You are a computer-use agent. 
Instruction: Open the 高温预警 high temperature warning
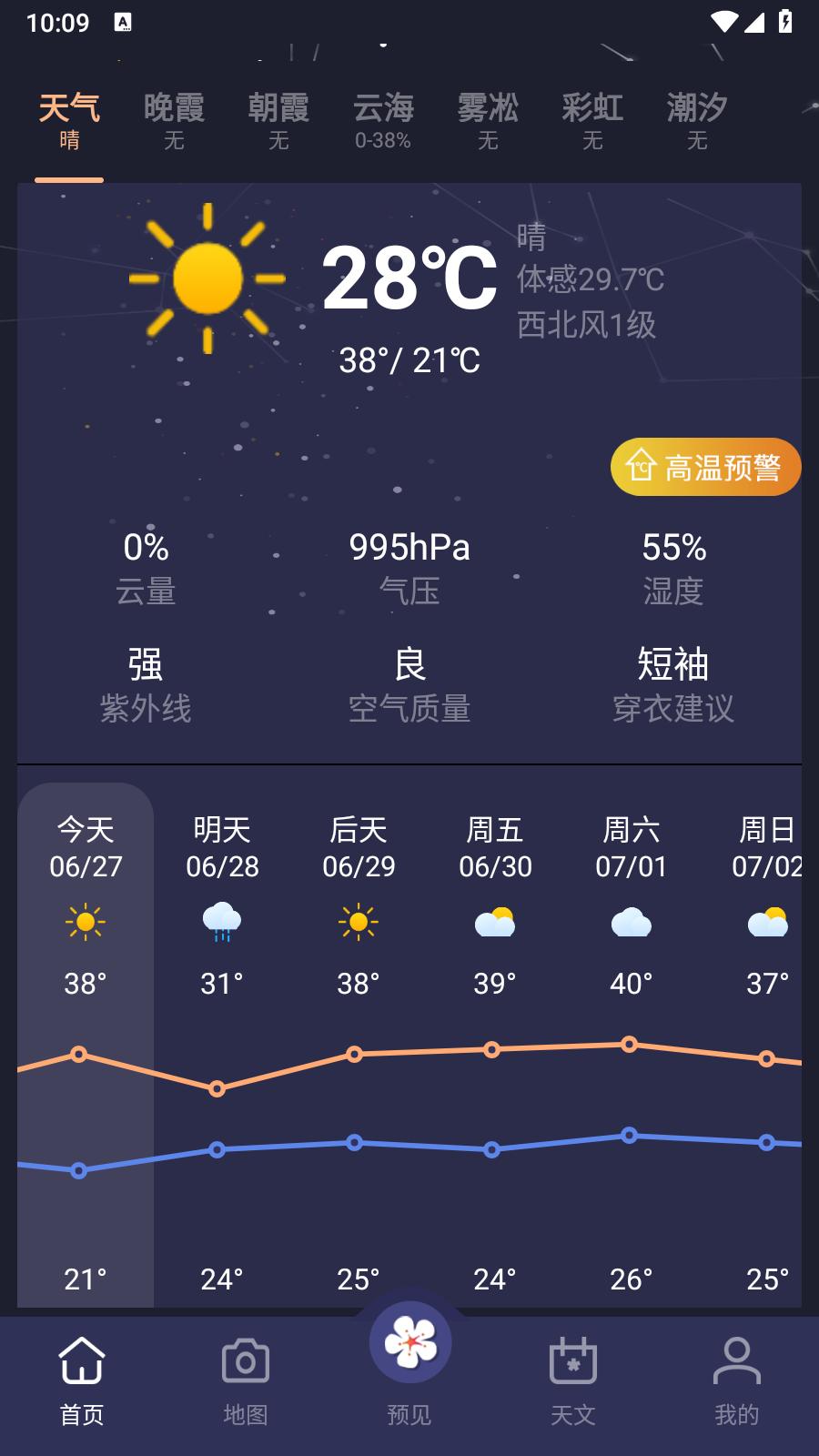(705, 467)
